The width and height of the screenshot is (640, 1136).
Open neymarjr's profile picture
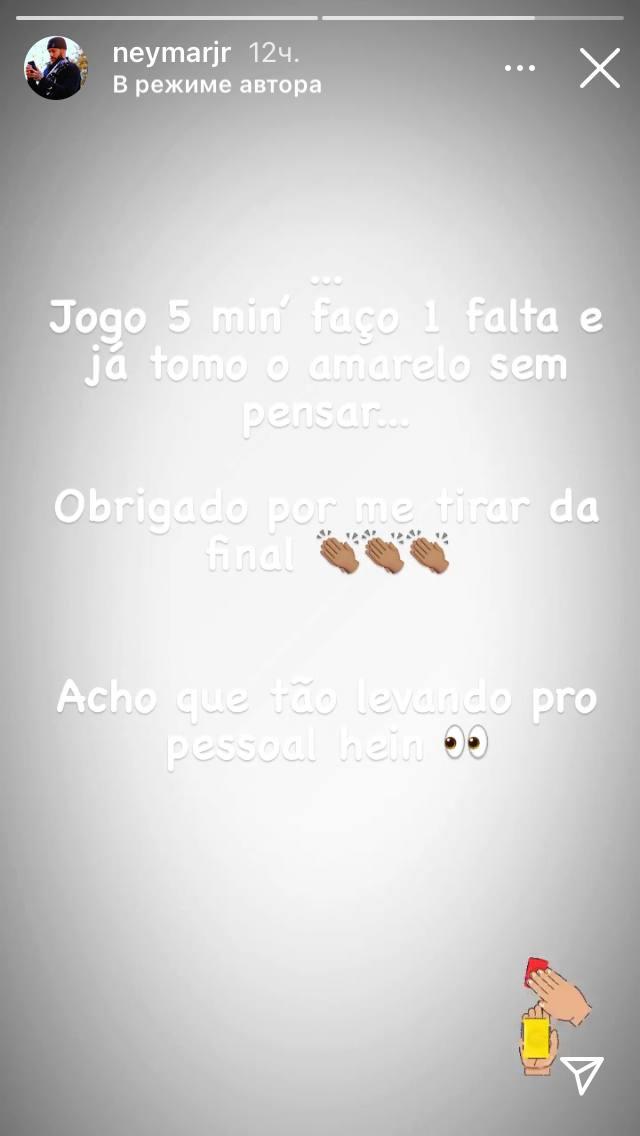[54, 68]
